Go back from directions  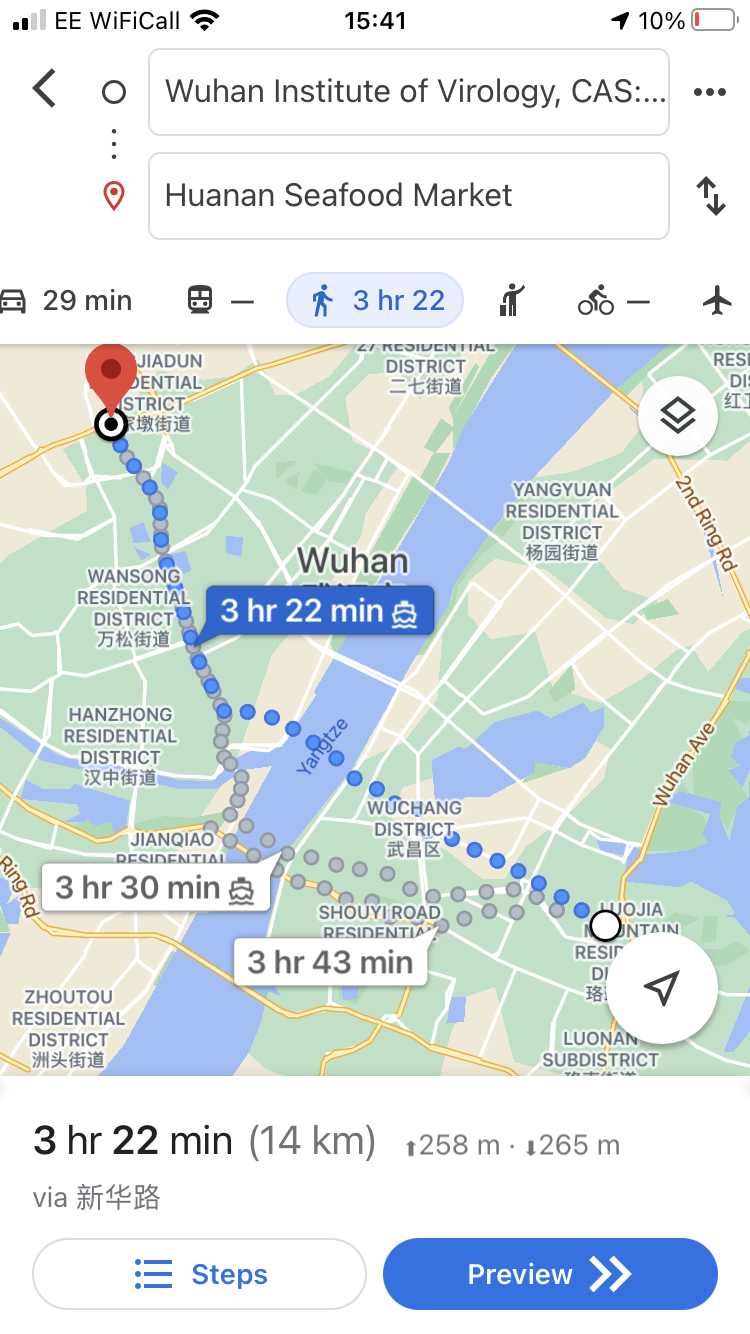(45, 89)
